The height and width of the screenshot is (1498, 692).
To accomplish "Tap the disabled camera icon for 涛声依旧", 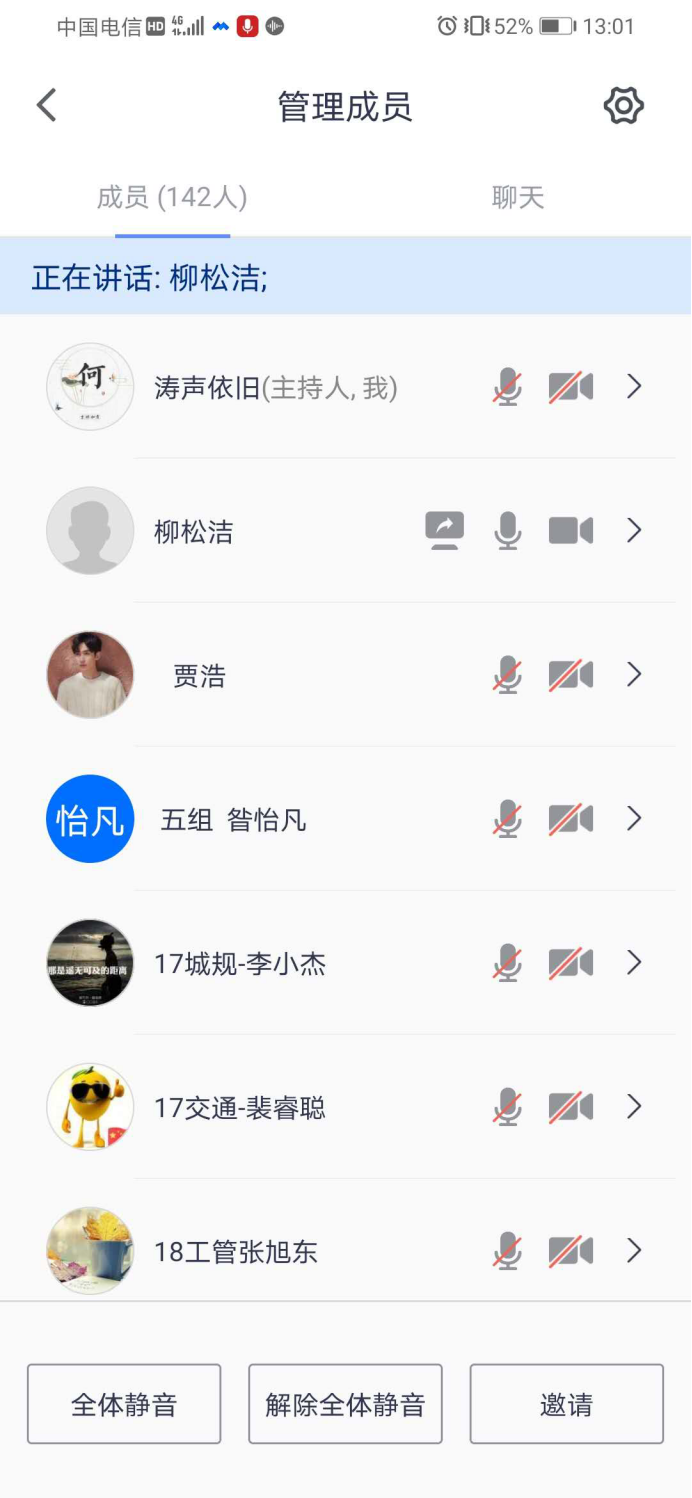I will click(x=571, y=387).
